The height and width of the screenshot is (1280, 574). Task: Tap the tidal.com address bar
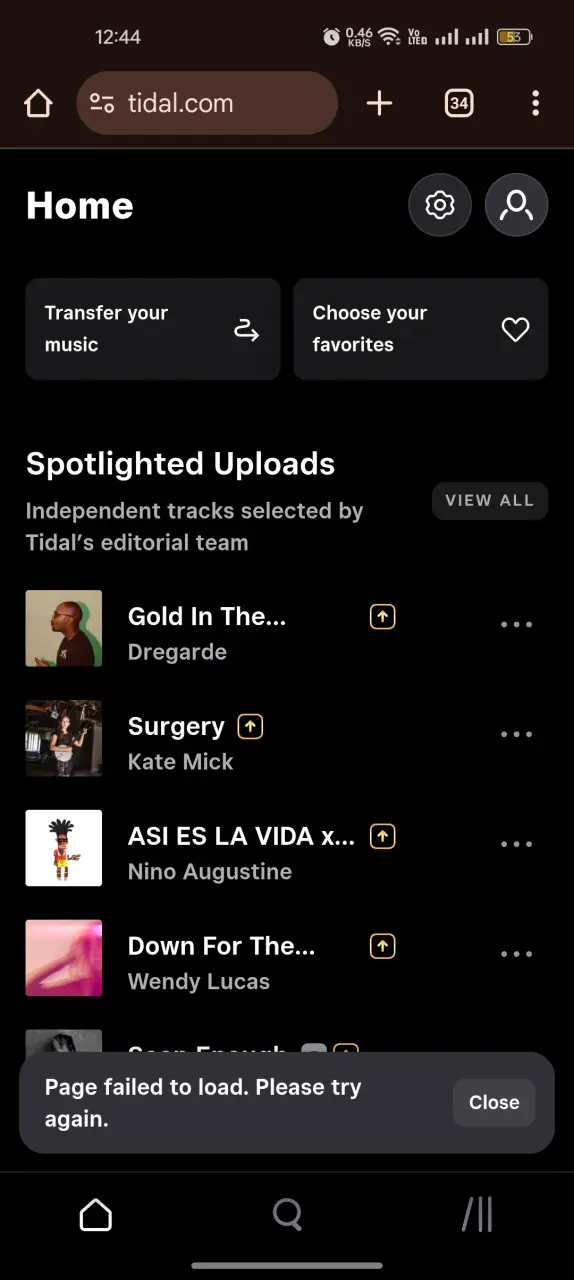click(207, 103)
